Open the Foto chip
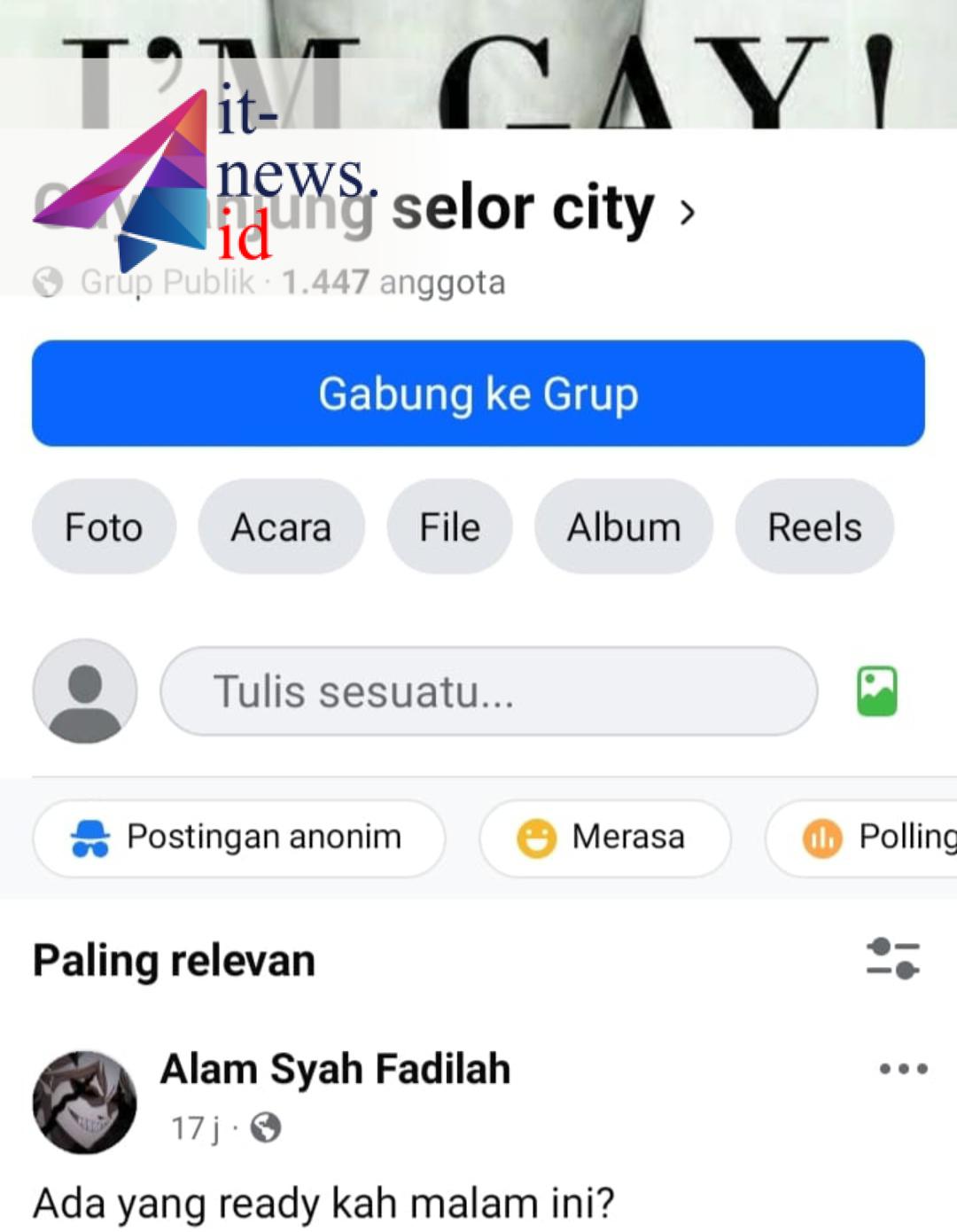This screenshot has height=1232, width=957. click(x=104, y=527)
